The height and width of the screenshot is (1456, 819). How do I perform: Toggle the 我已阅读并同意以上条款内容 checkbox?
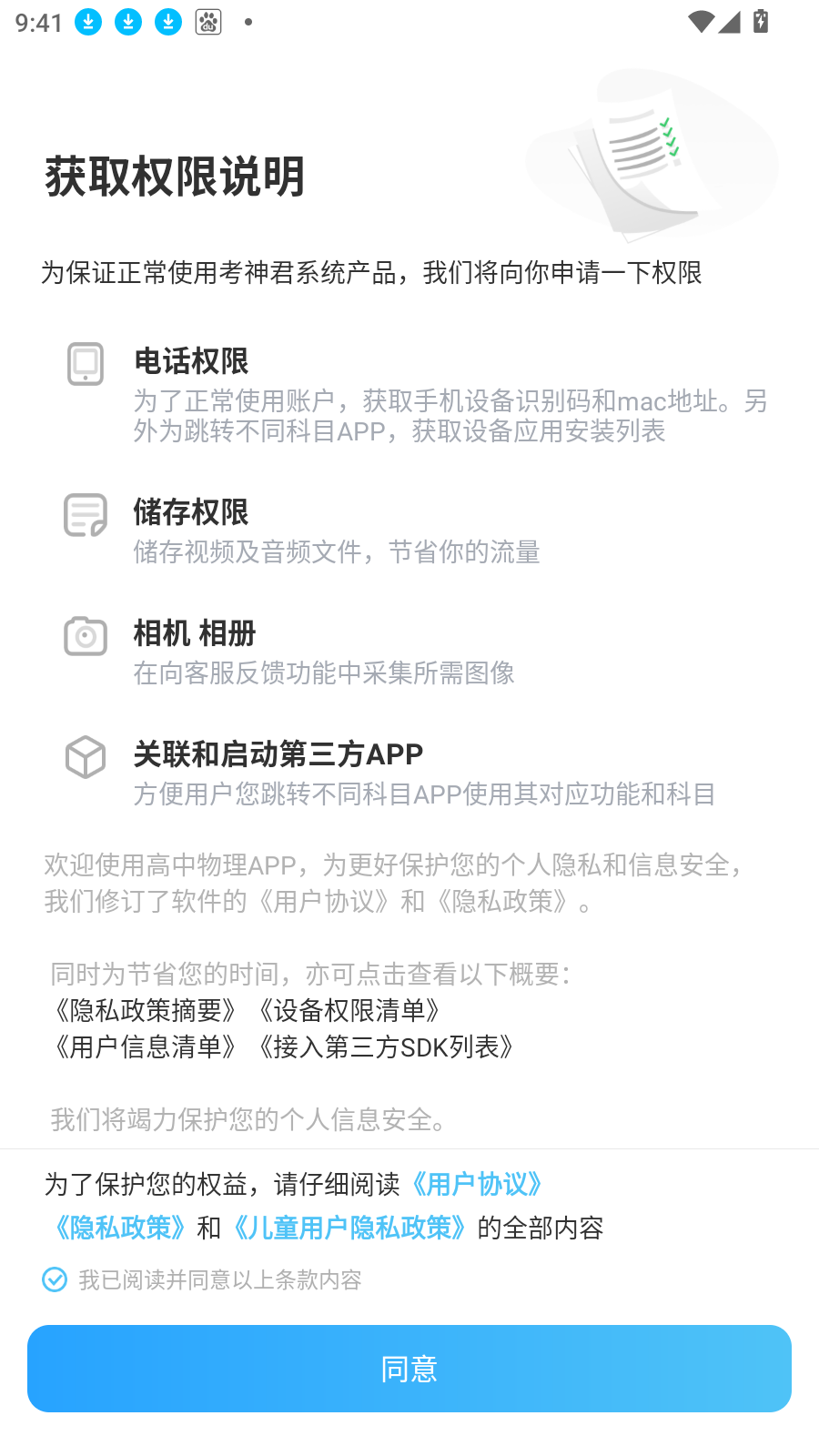click(55, 1279)
